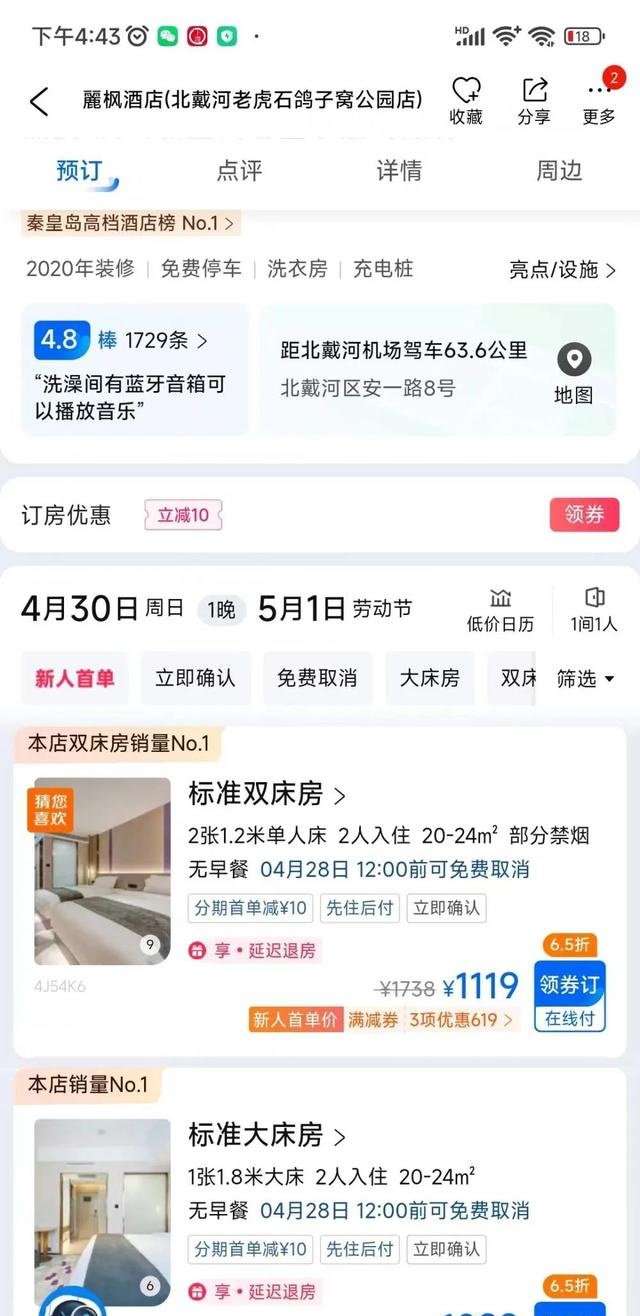Select the 大床房 filter chip
640x1316 pixels.
point(430,678)
